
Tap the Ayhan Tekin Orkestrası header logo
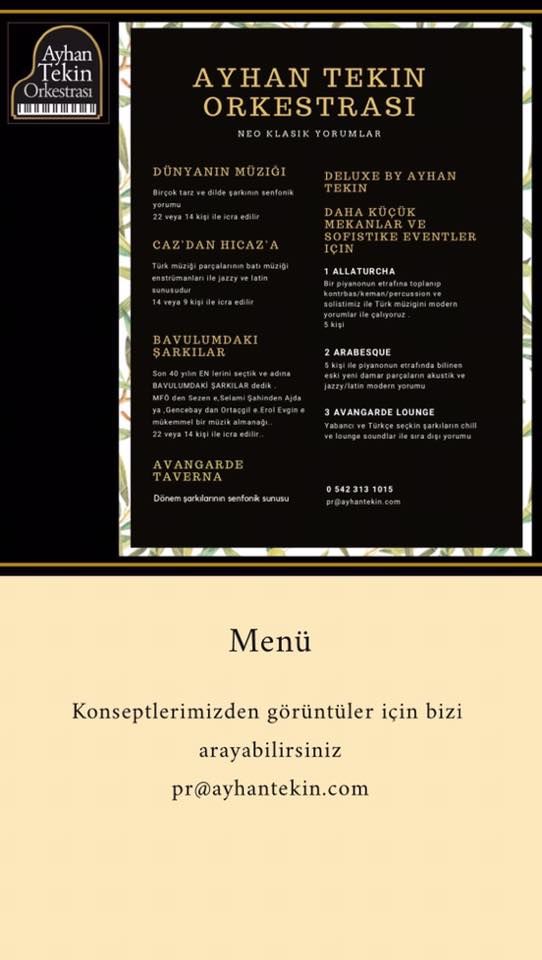pos(59,73)
